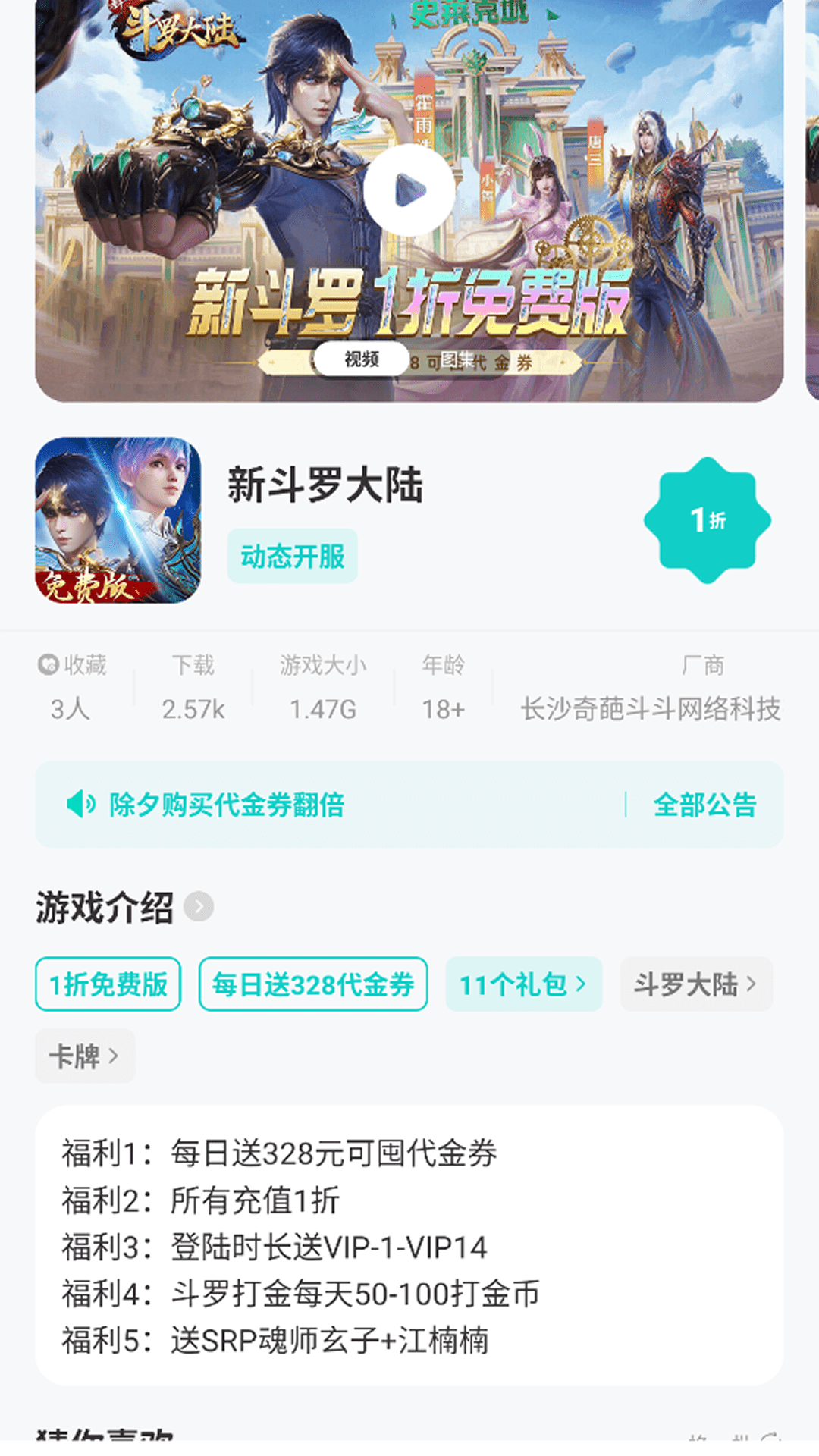Expand the 游戏介绍 section arrow
This screenshot has height=1456, width=819.
[x=199, y=906]
